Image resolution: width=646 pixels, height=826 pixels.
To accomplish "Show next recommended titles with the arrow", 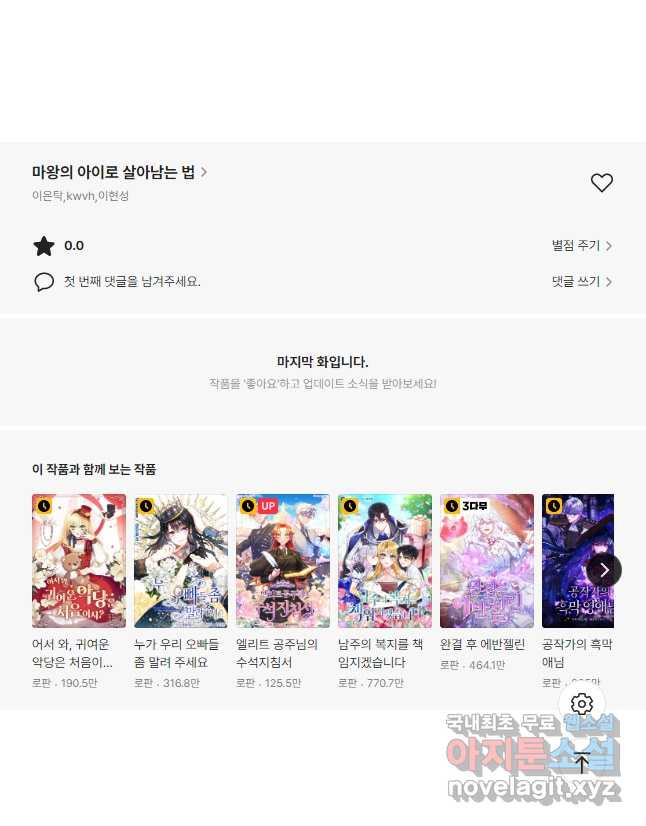I will (604, 570).
